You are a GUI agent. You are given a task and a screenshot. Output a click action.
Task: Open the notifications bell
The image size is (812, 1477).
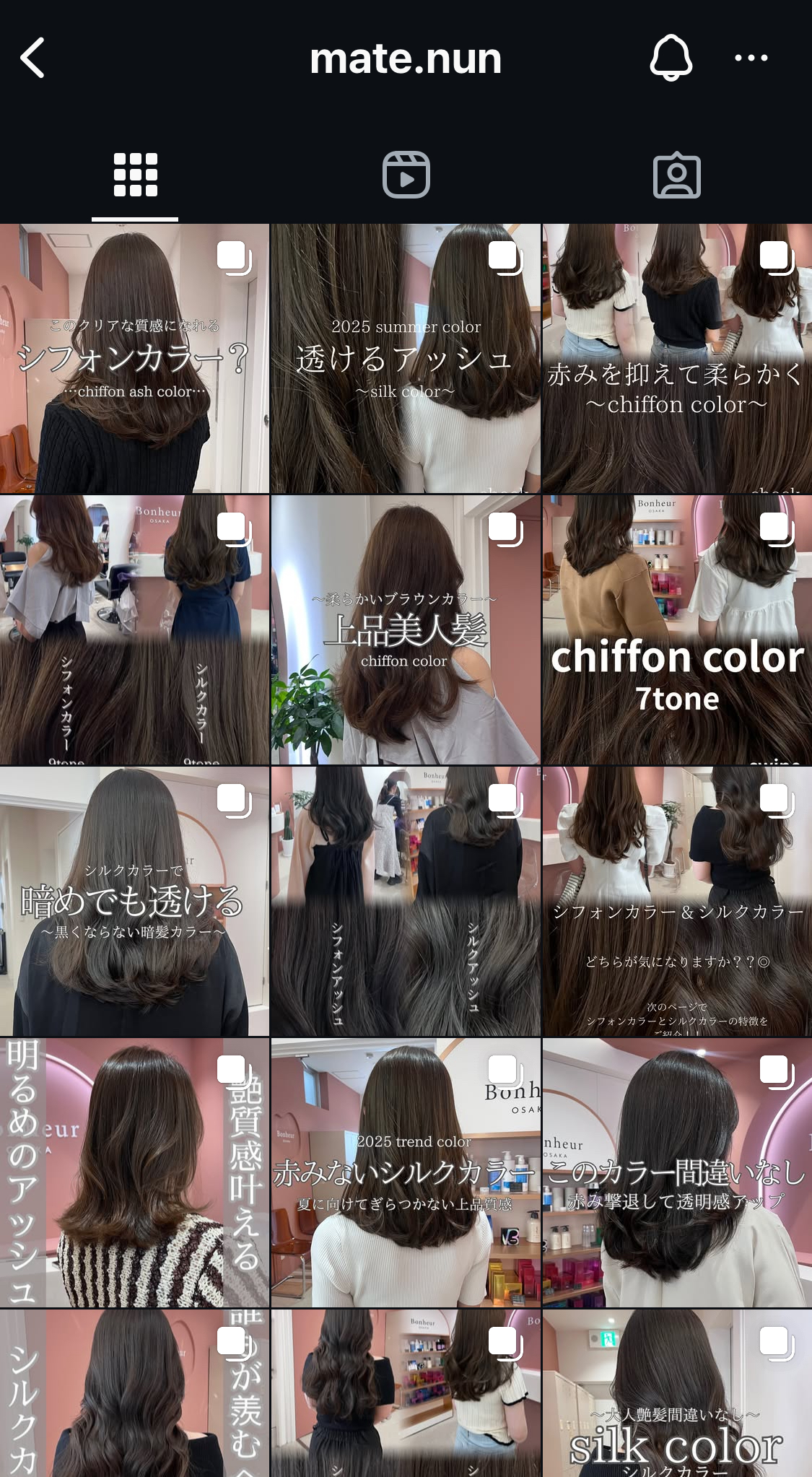pyautogui.click(x=671, y=58)
